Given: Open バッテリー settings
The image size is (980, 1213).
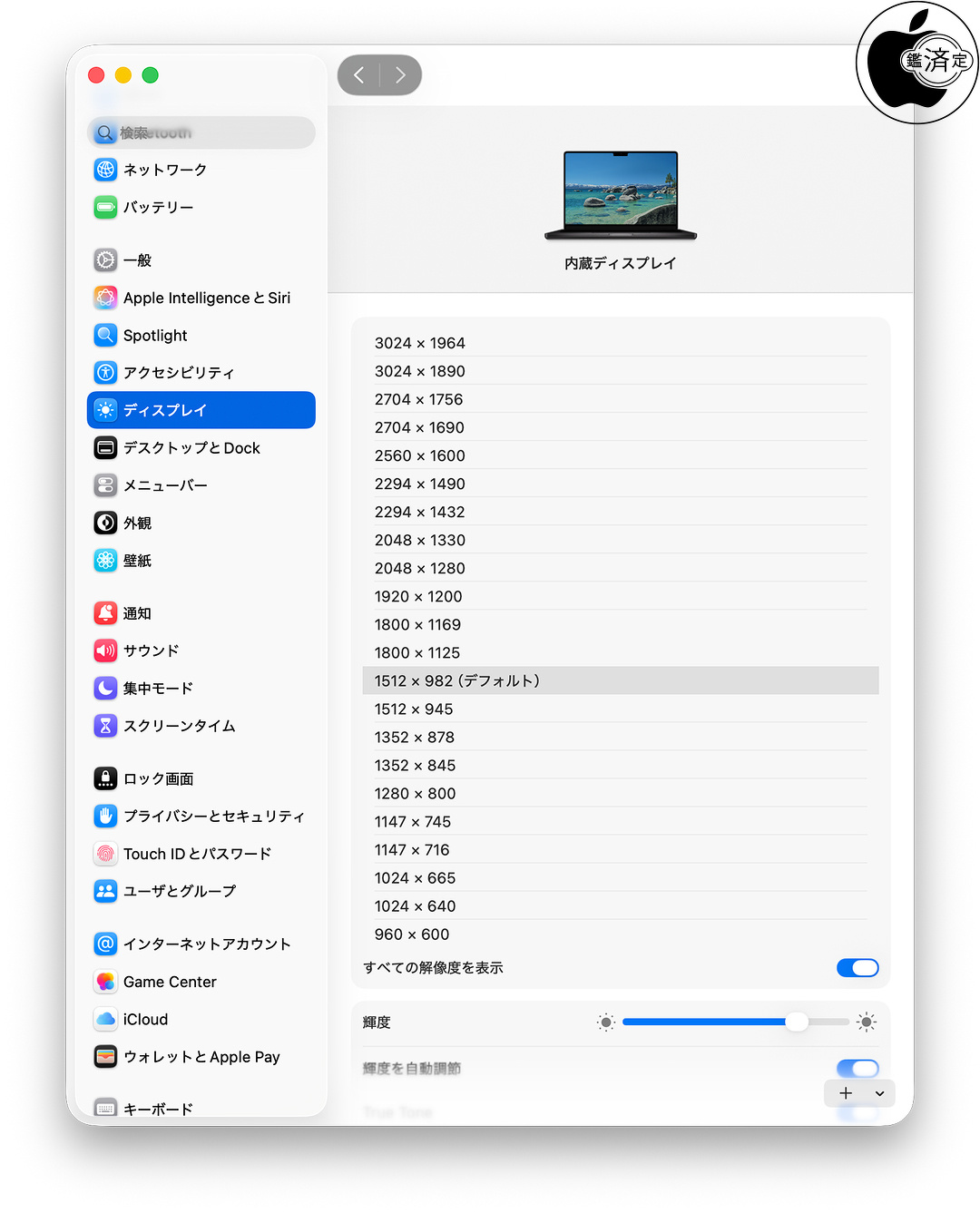Looking at the screenshot, I should tap(158, 208).
